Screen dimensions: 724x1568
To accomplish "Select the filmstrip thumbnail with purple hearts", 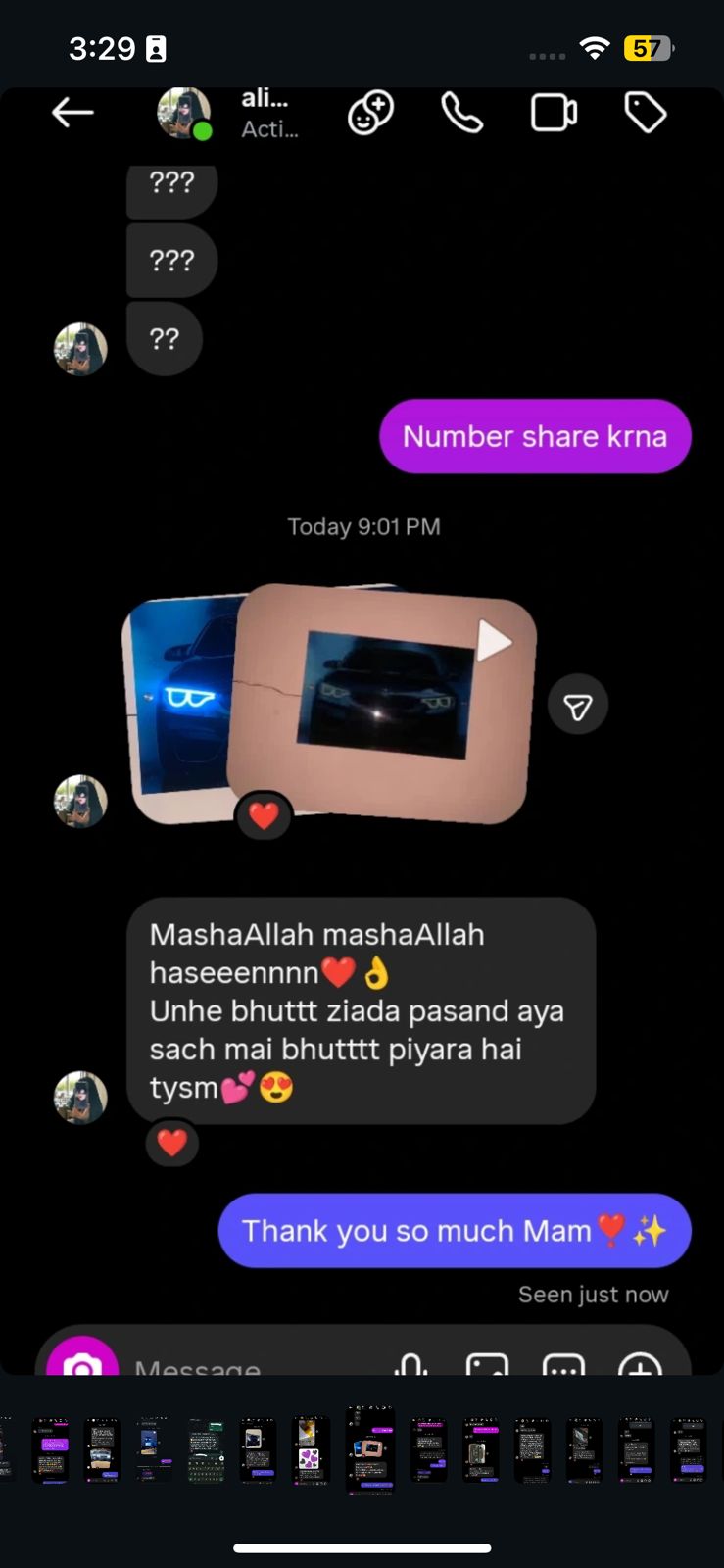I will 310,1450.
